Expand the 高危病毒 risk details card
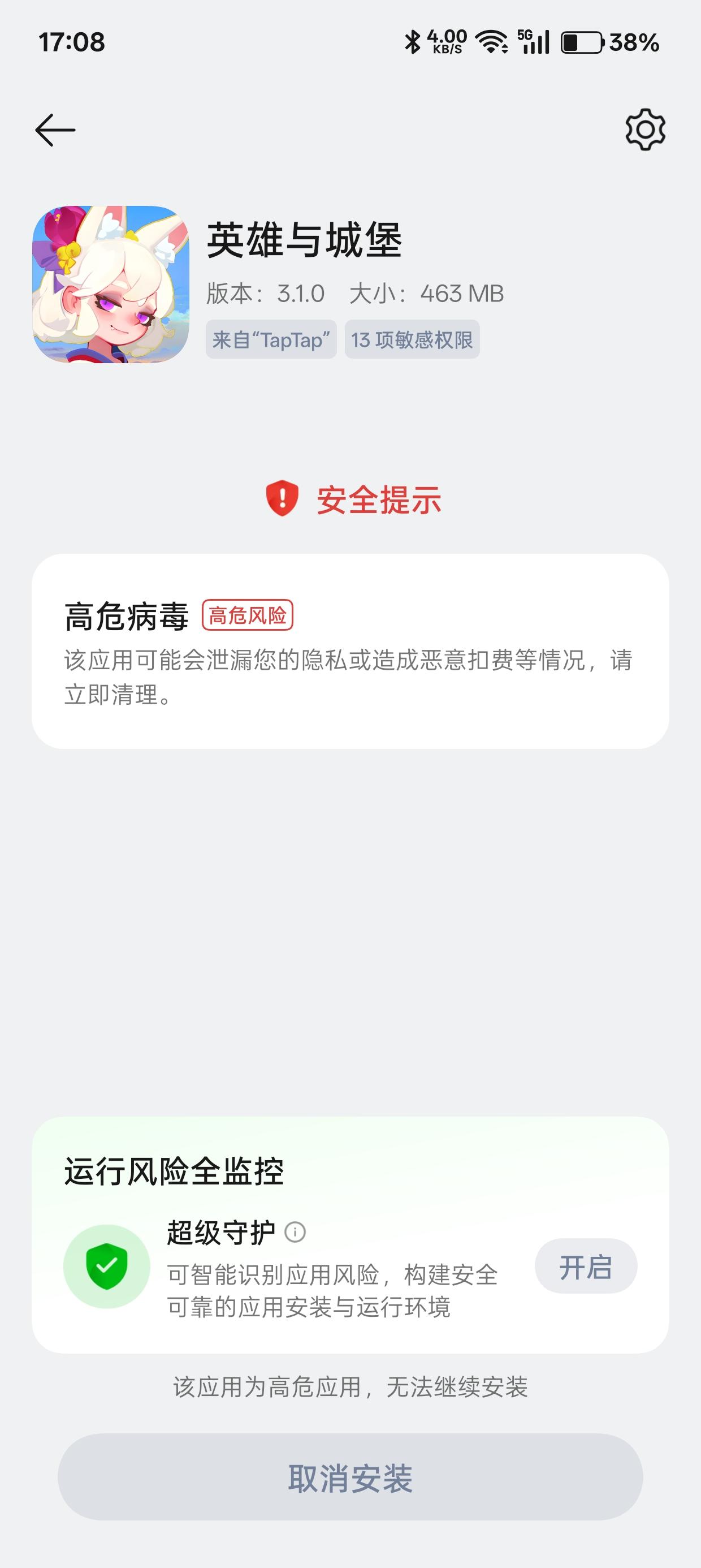701x1568 pixels. coord(350,651)
